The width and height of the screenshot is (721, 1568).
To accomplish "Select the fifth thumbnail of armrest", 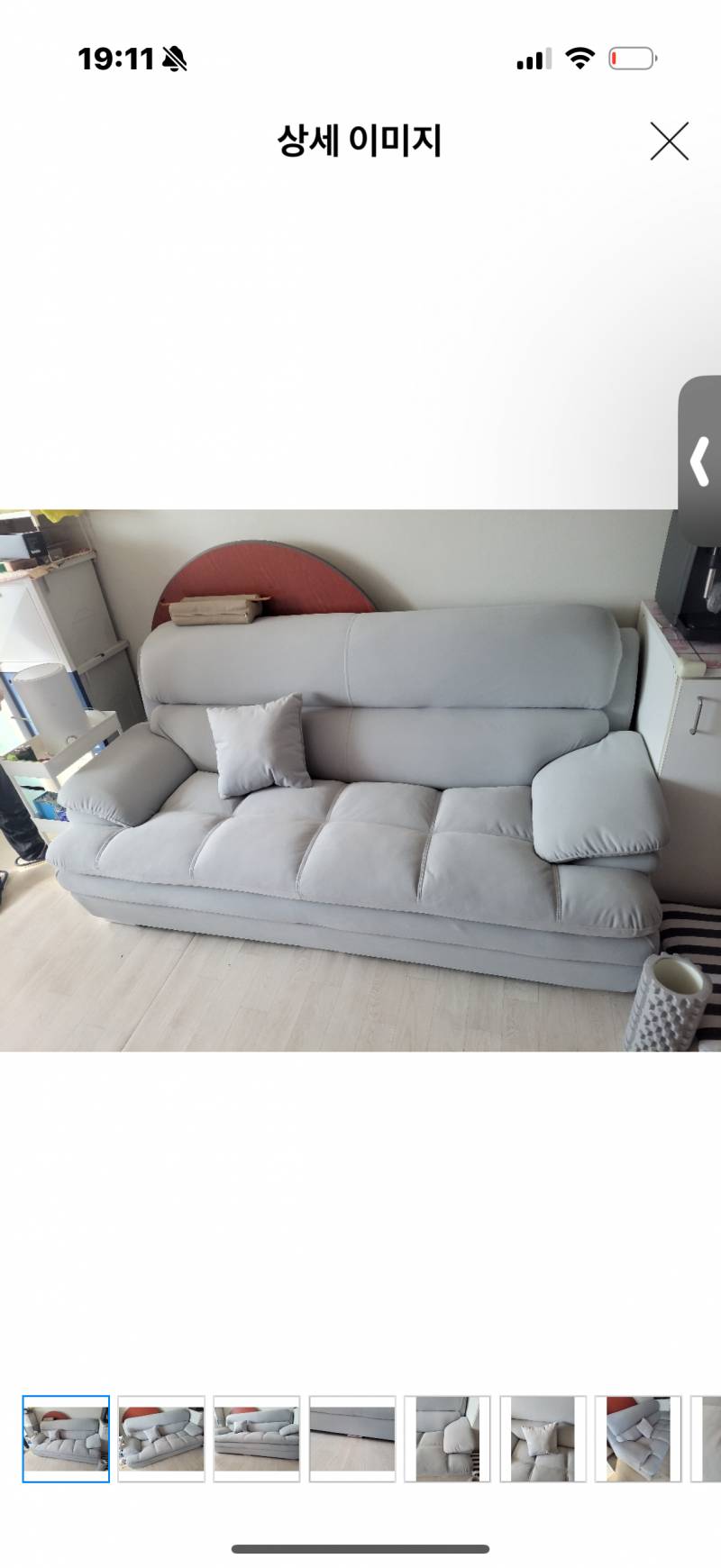I will [448, 1439].
